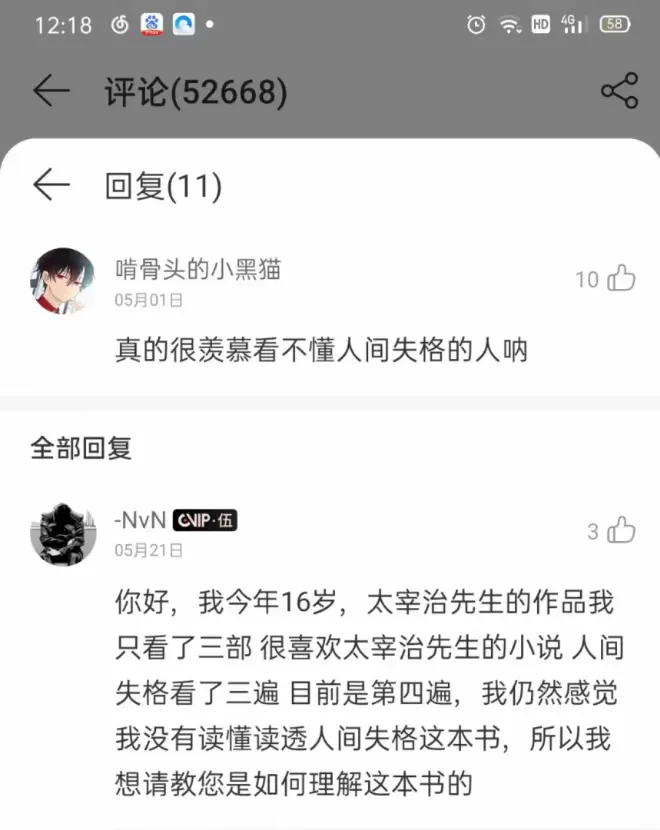Close the 回复(11) replies panel
The width and height of the screenshot is (660, 830).
tap(51, 184)
